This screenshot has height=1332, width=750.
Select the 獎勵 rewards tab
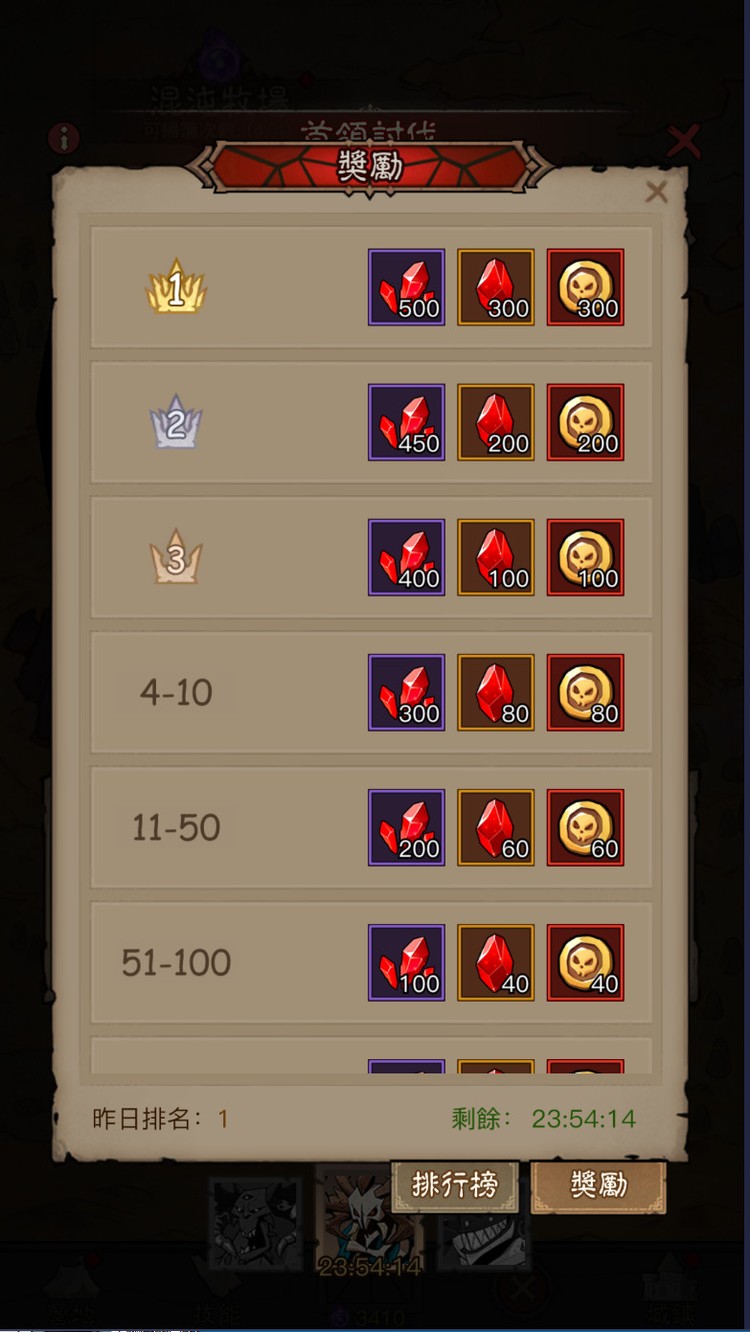click(x=598, y=1186)
